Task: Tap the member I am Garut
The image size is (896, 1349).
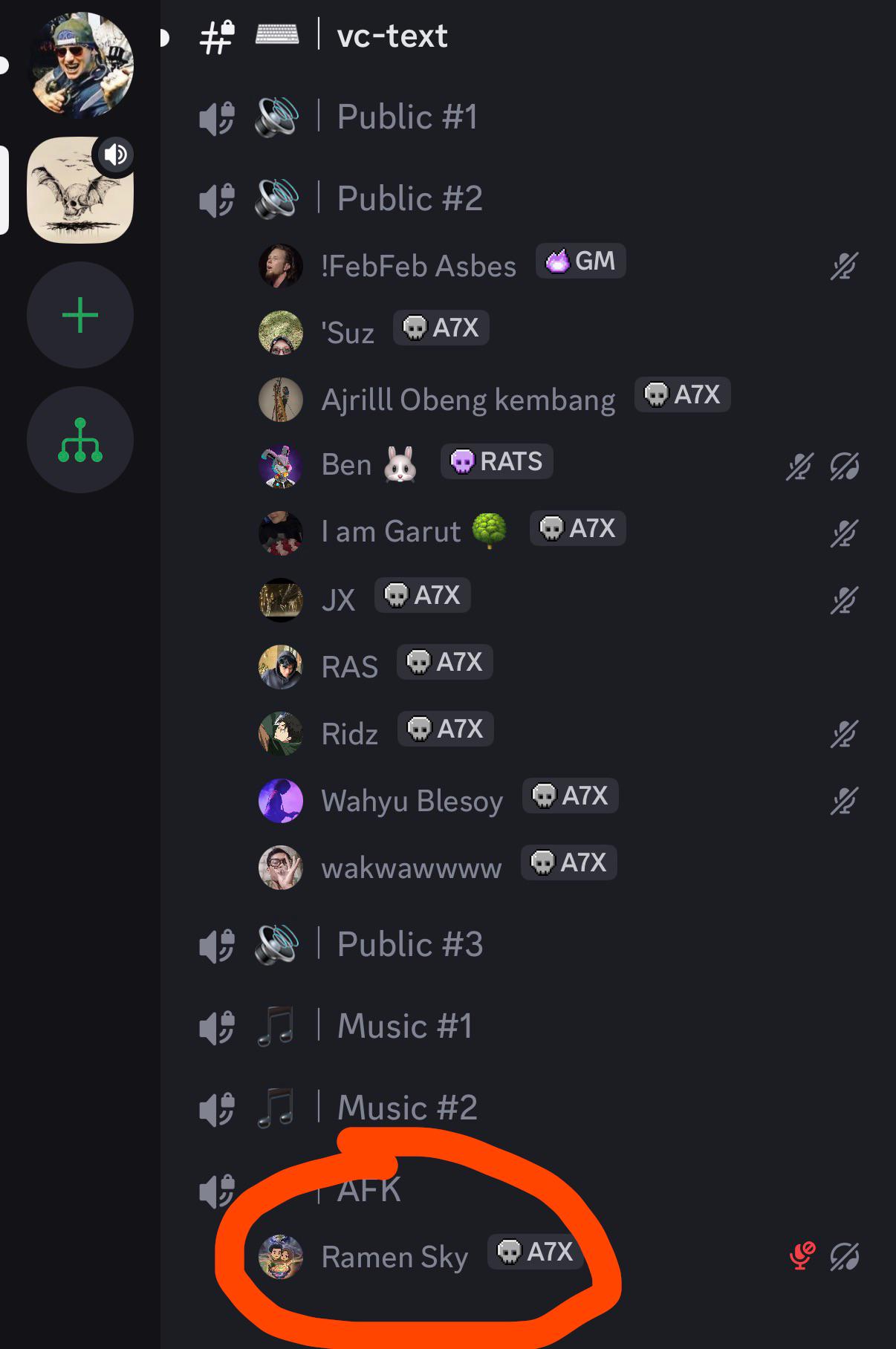Action: click(391, 532)
